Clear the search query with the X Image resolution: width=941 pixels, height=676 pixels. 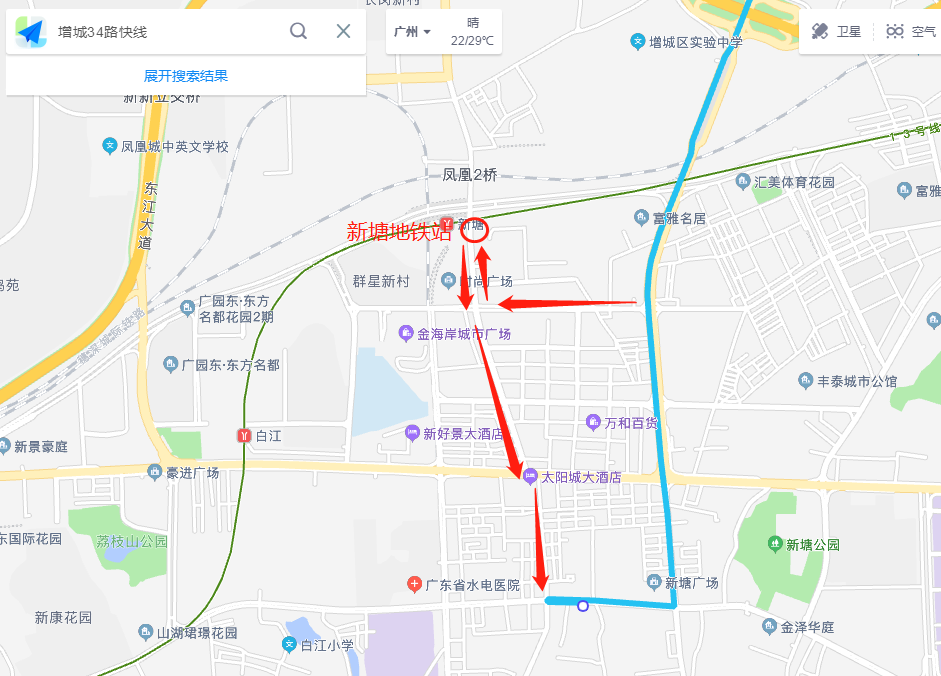point(343,31)
